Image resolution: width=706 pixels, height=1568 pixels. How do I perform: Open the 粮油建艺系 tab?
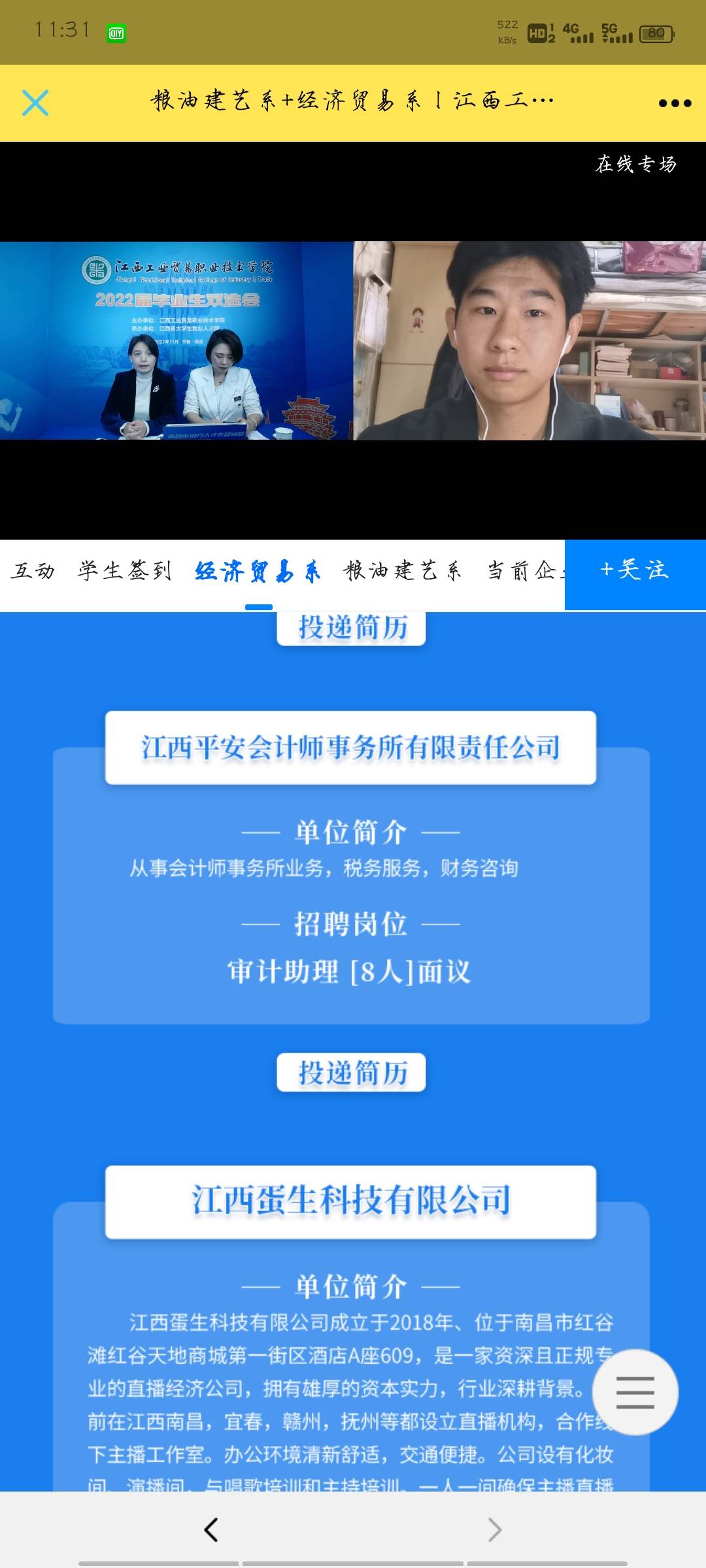[403, 571]
